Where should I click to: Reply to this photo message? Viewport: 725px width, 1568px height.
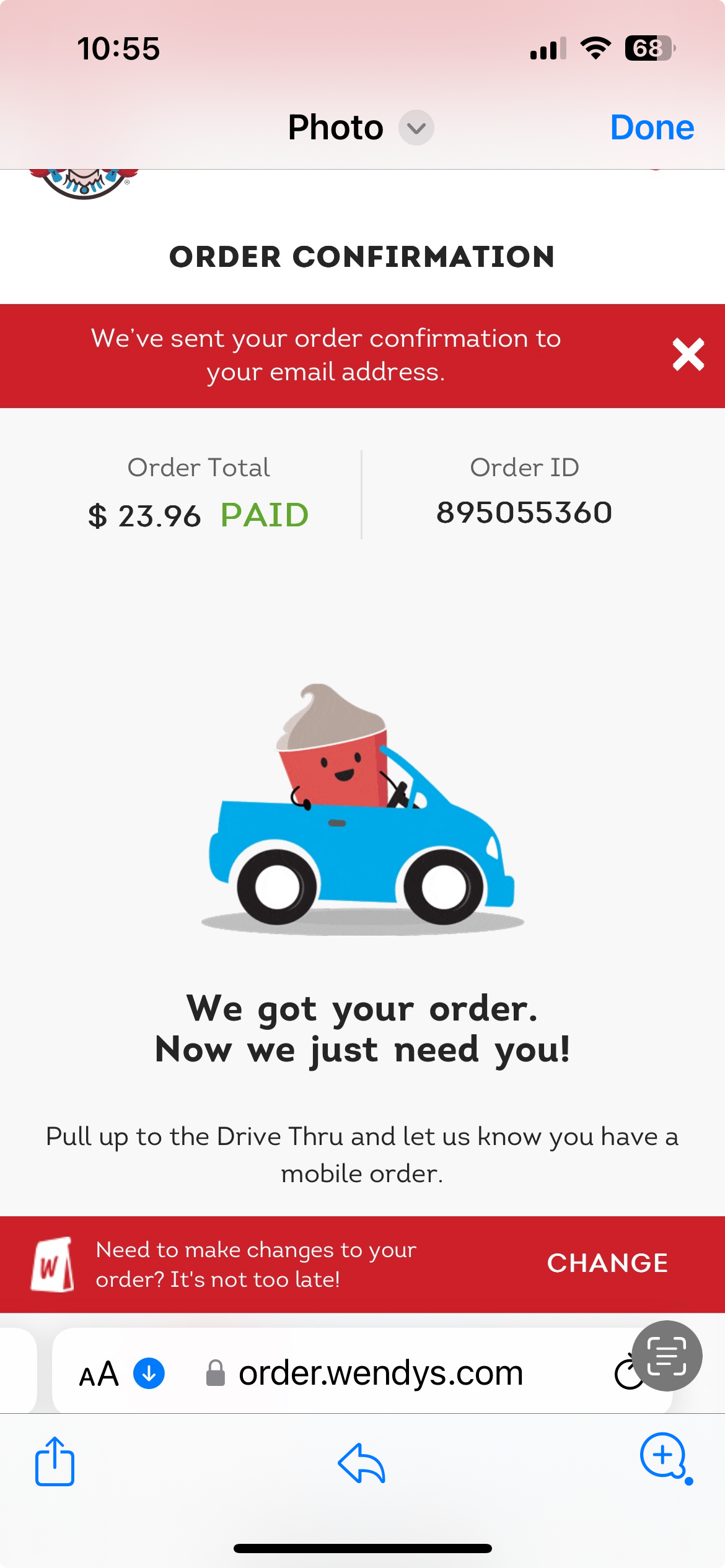(362, 1463)
